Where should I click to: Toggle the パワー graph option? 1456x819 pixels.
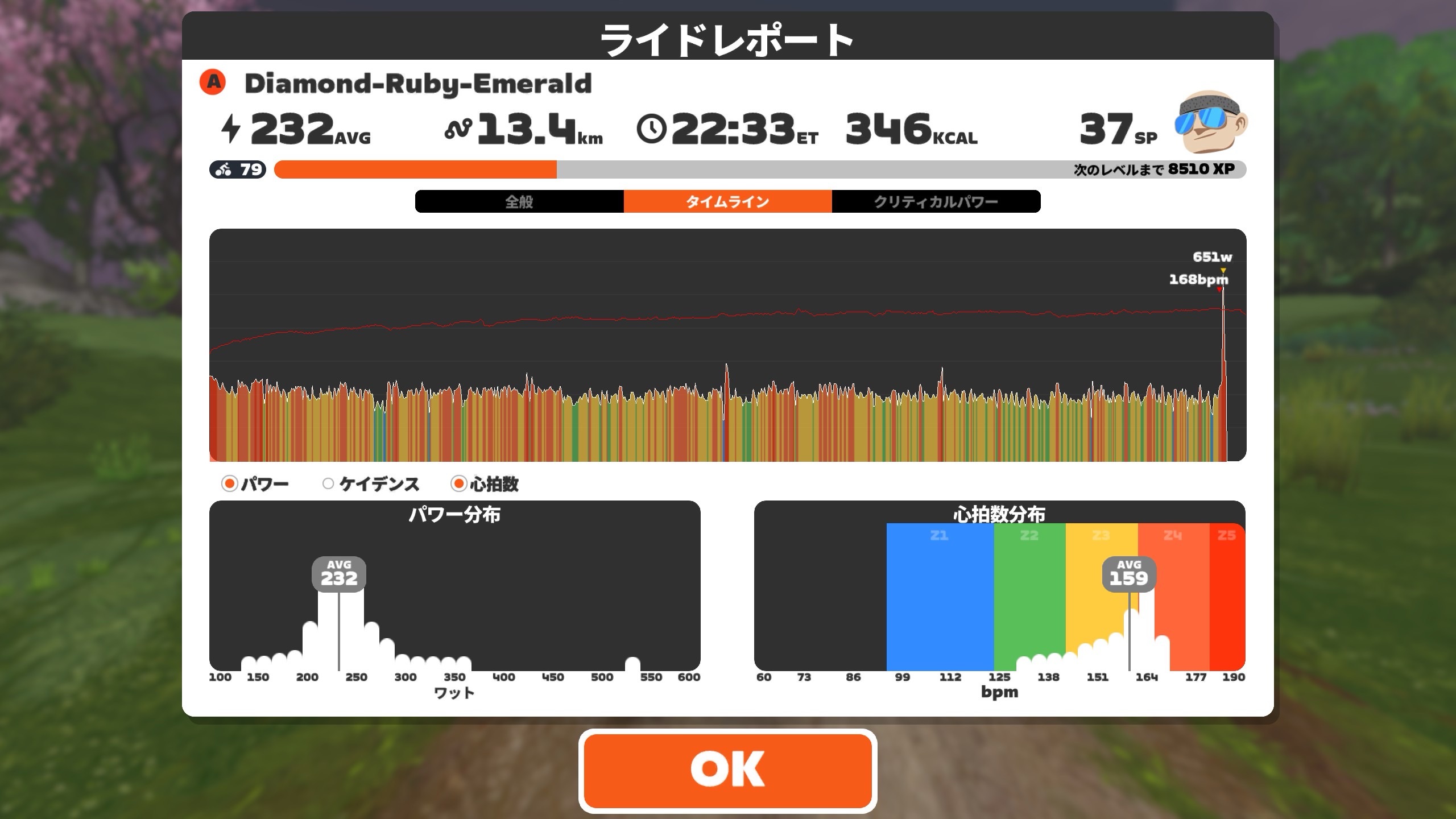coord(230,484)
